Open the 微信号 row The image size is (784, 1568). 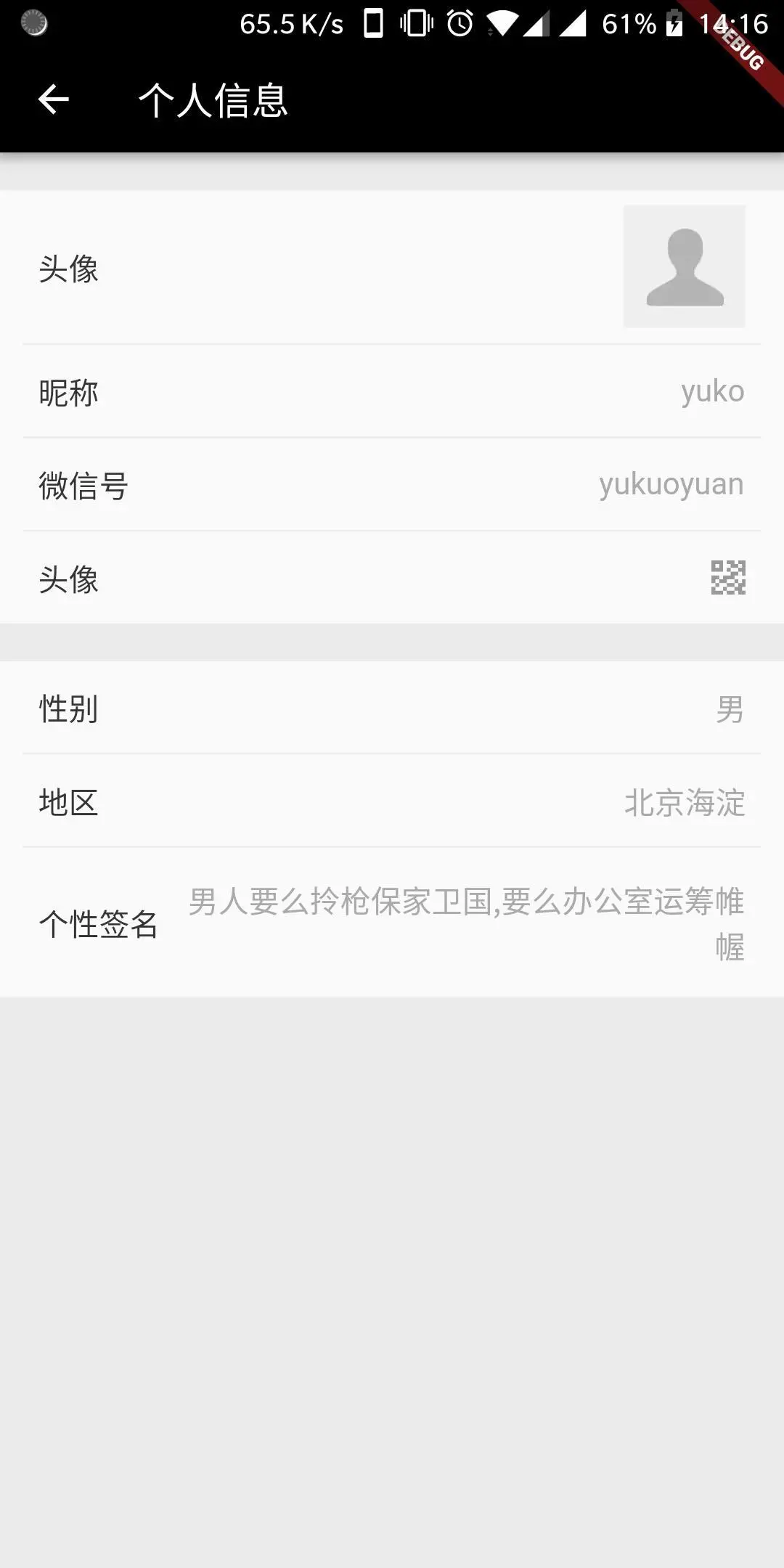pos(392,485)
